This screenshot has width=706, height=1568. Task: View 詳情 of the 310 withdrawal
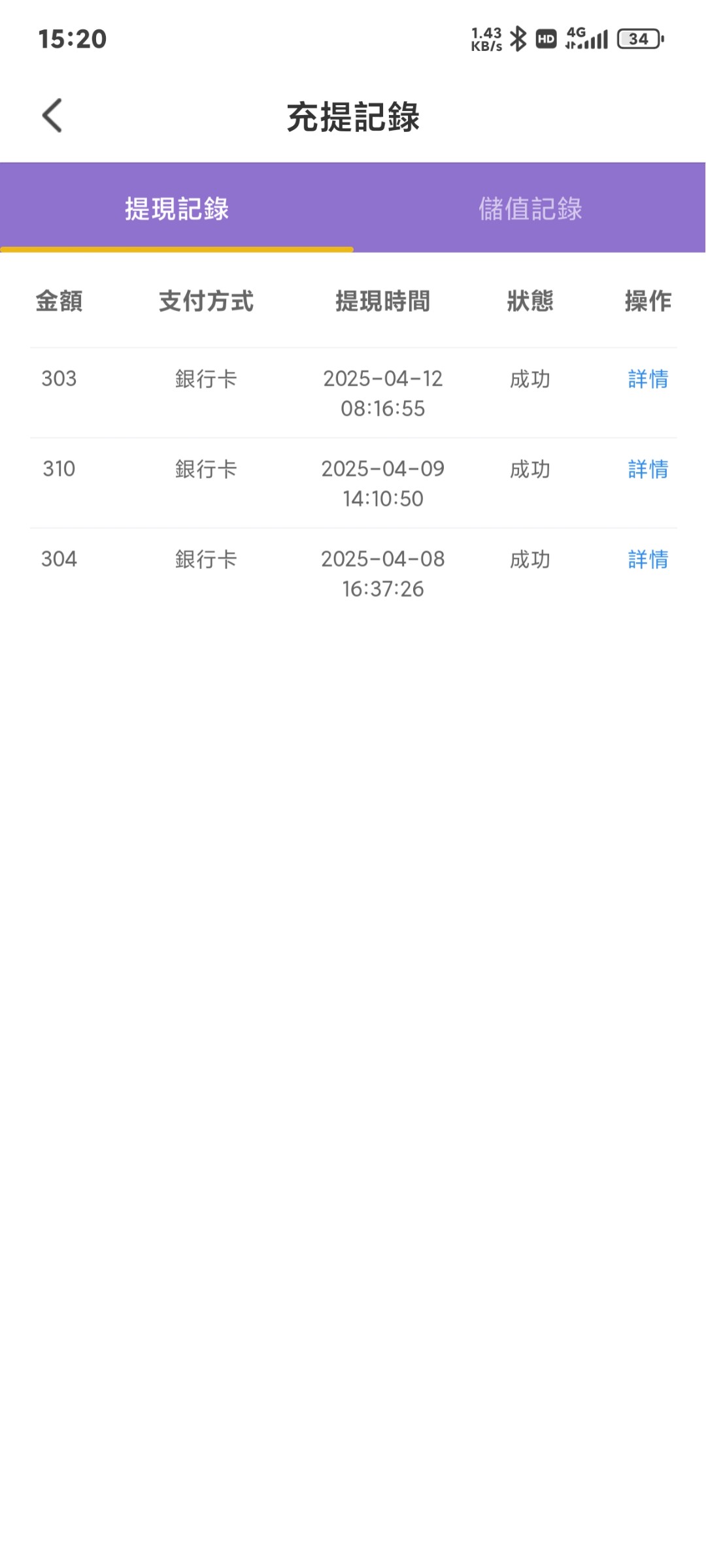648,469
